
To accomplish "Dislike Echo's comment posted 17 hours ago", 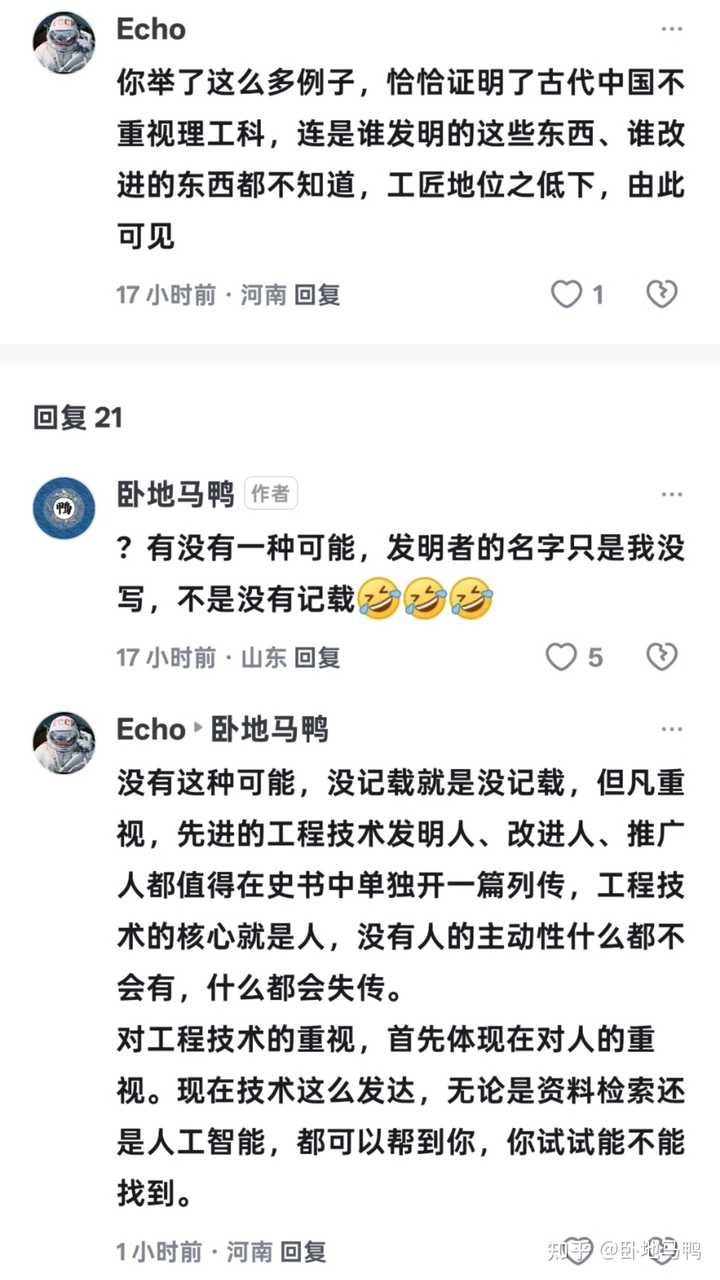I will click(x=662, y=294).
